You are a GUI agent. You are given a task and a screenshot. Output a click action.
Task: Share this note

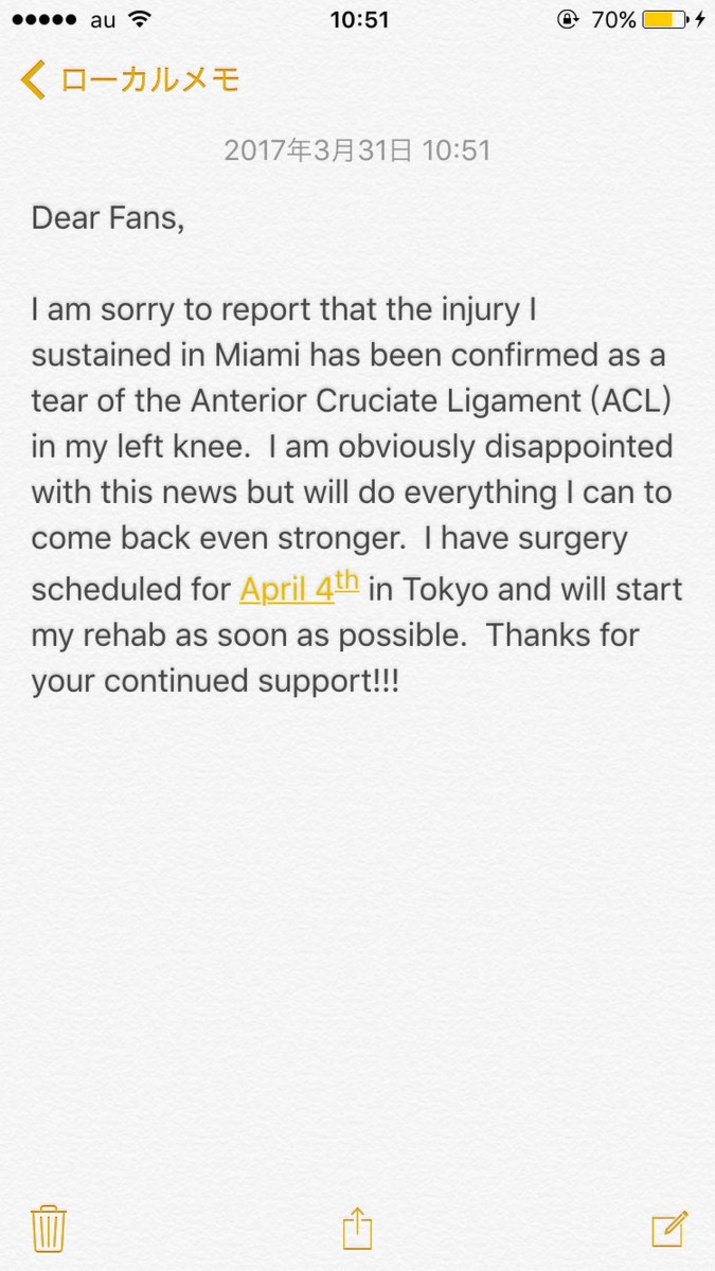pos(357,1228)
